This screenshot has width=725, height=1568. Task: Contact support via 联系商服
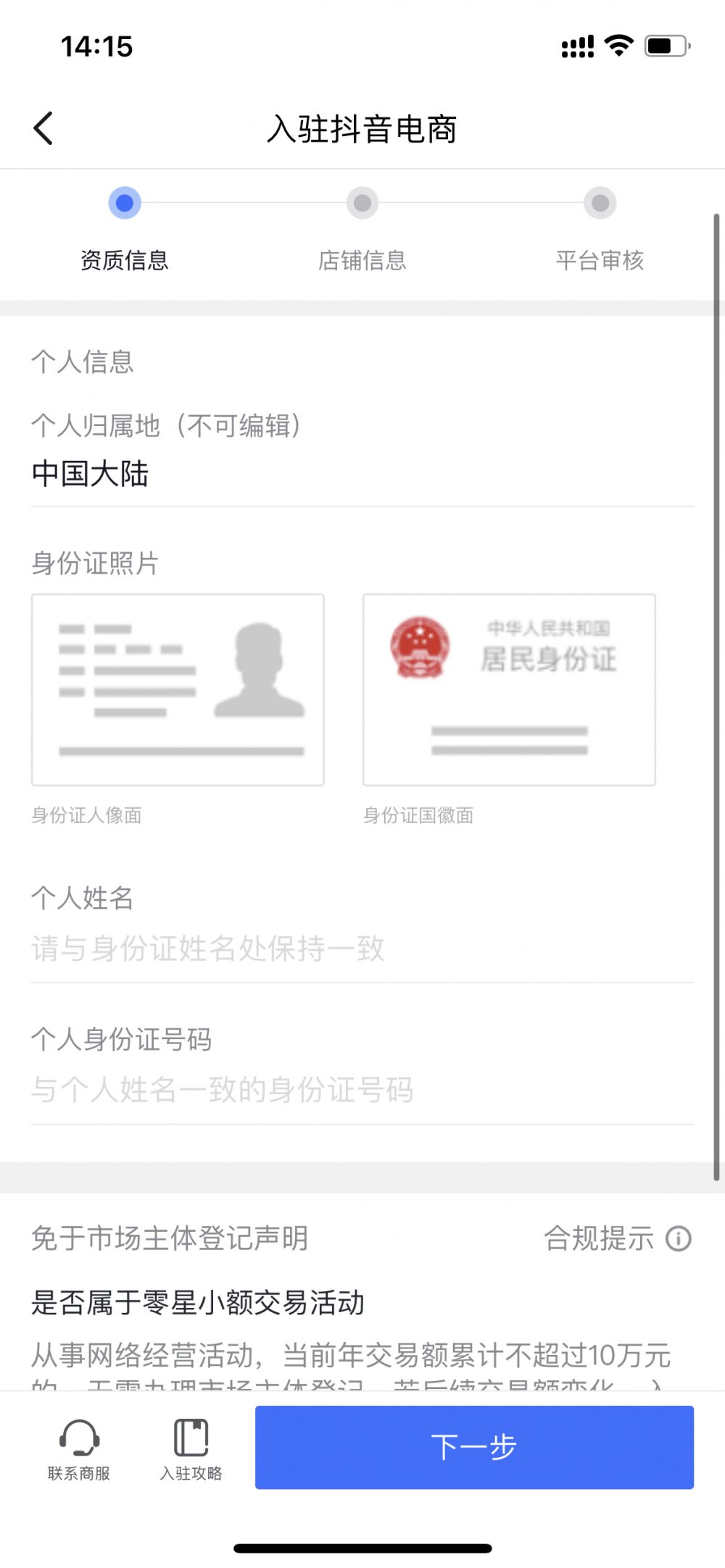(79, 1448)
